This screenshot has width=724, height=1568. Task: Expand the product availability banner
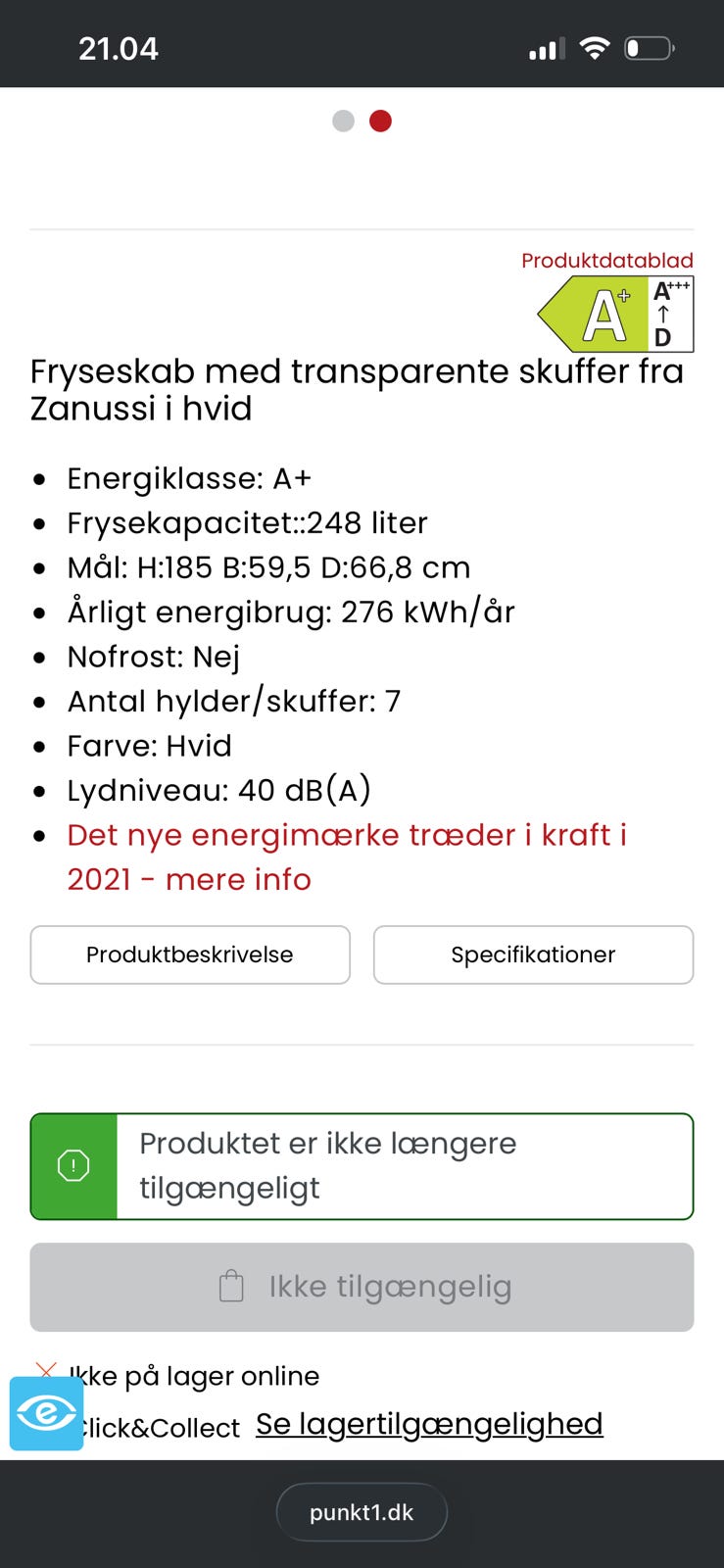coord(362,1165)
